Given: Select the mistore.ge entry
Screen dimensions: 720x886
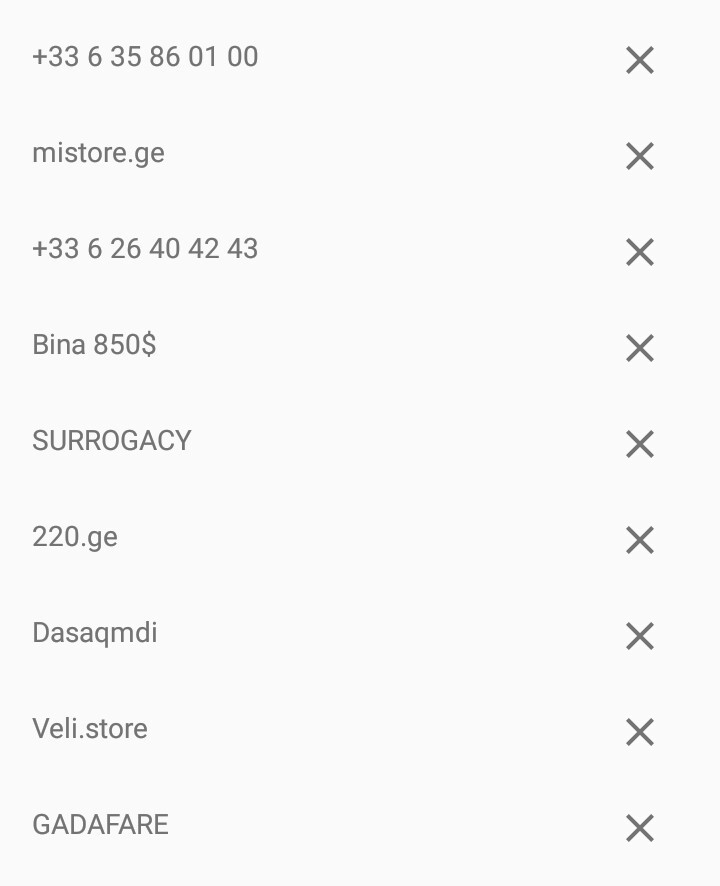Looking at the screenshot, I should pyautogui.click(x=98, y=154).
